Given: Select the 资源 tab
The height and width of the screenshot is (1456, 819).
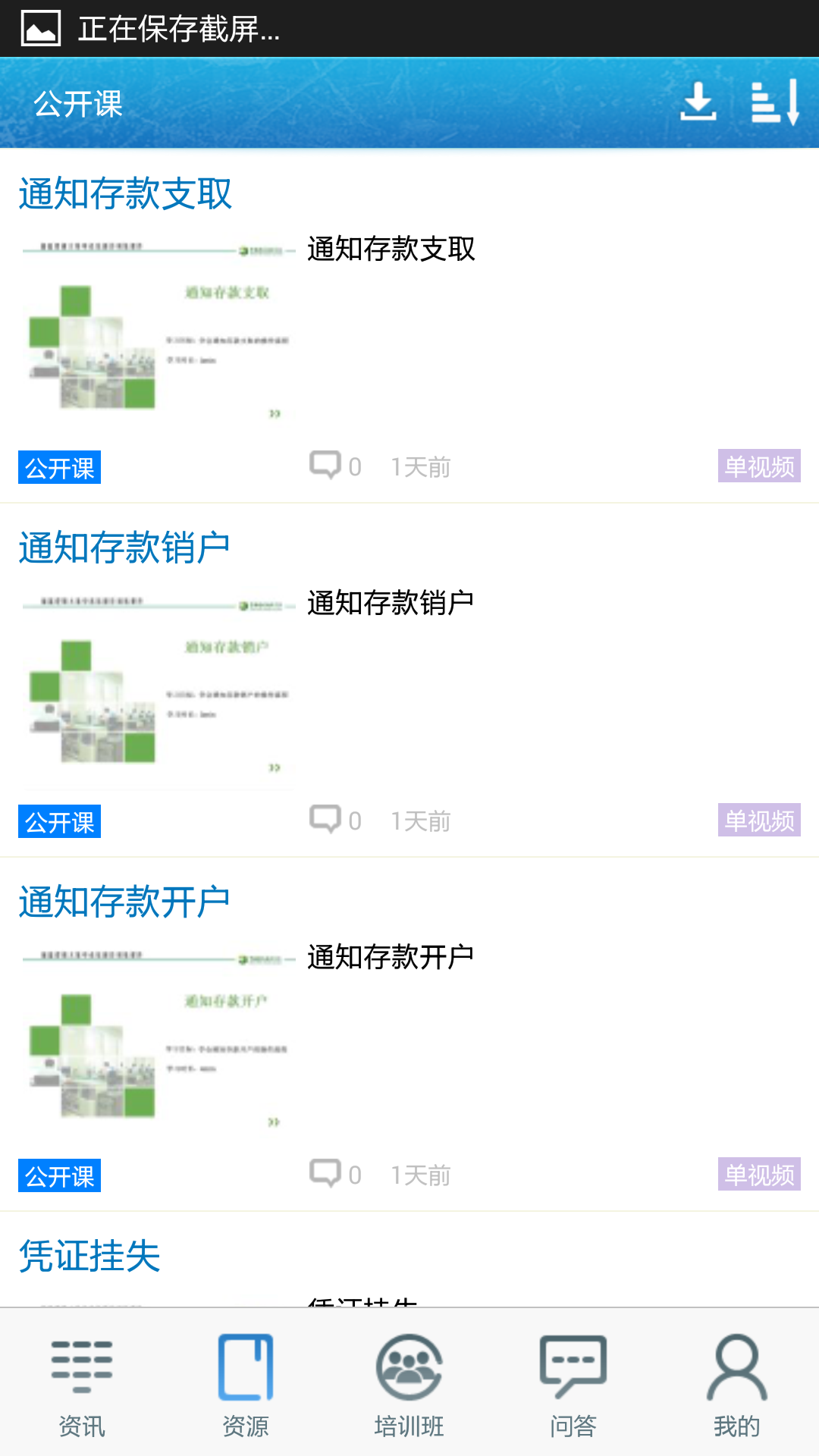Looking at the screenshot, I should (x=246, y=1384).
